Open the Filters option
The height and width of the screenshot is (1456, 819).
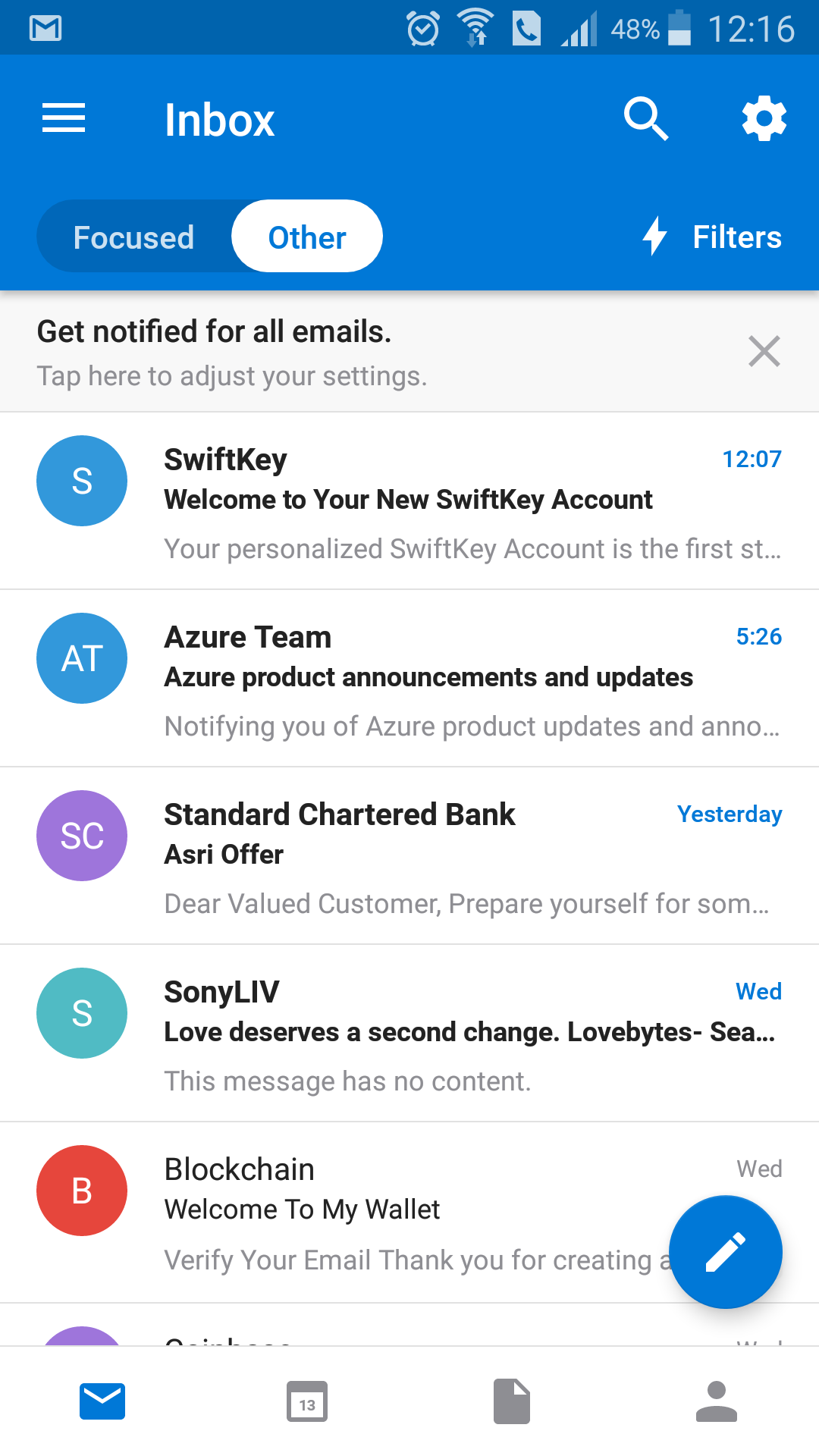[712, 237]
